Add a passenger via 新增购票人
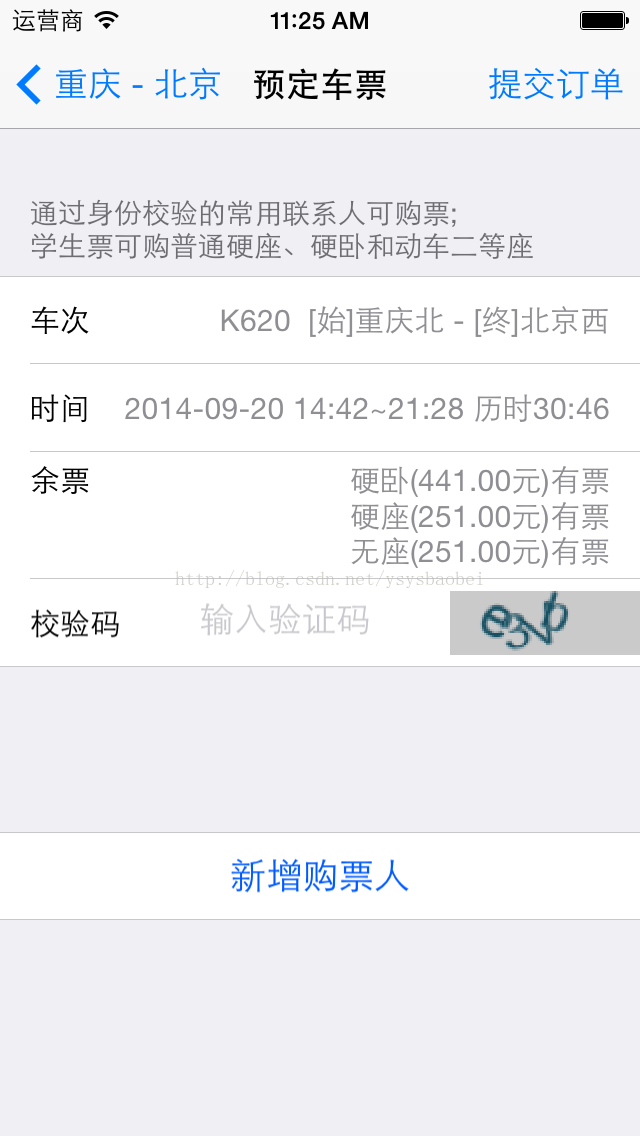 tap(320, 876)
